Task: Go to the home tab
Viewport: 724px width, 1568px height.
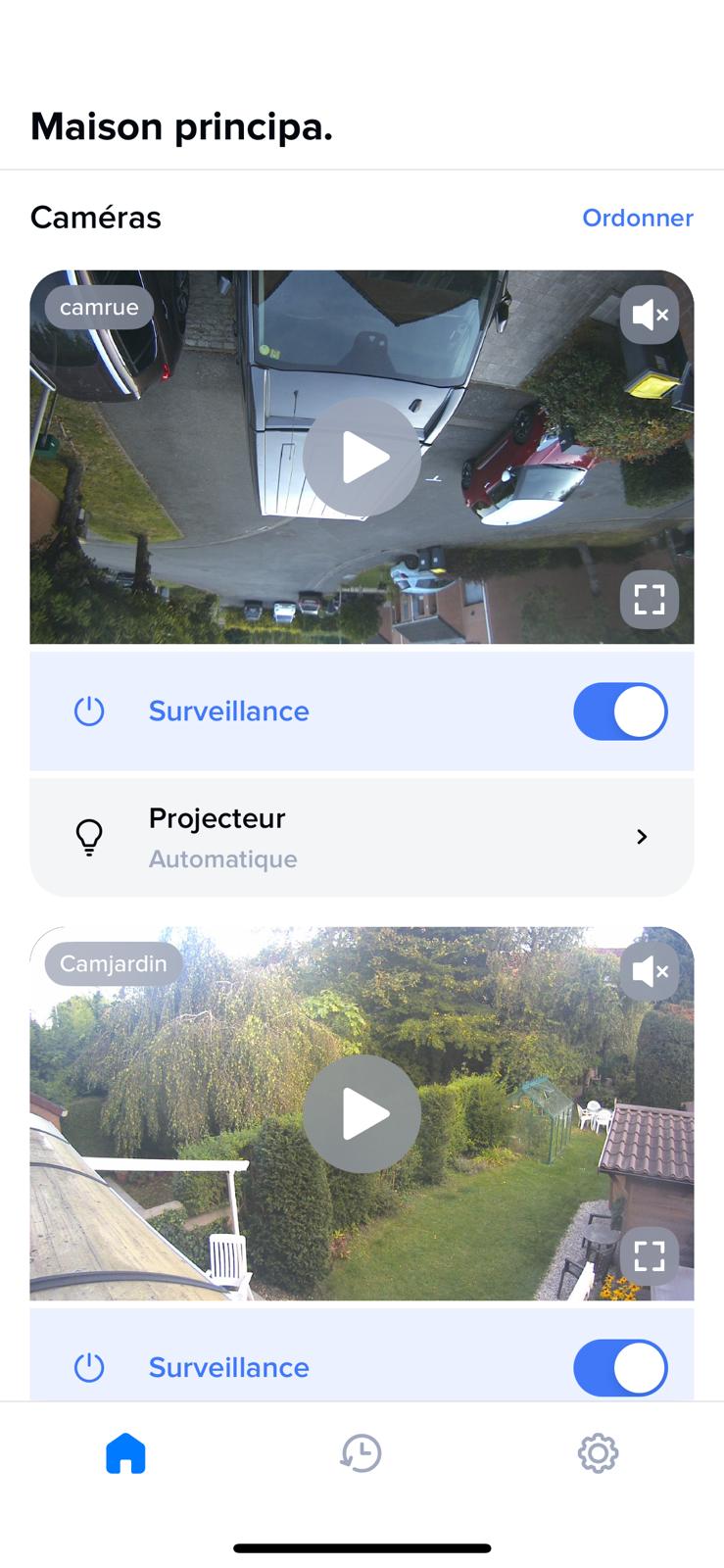Action: coord(125,1453)
